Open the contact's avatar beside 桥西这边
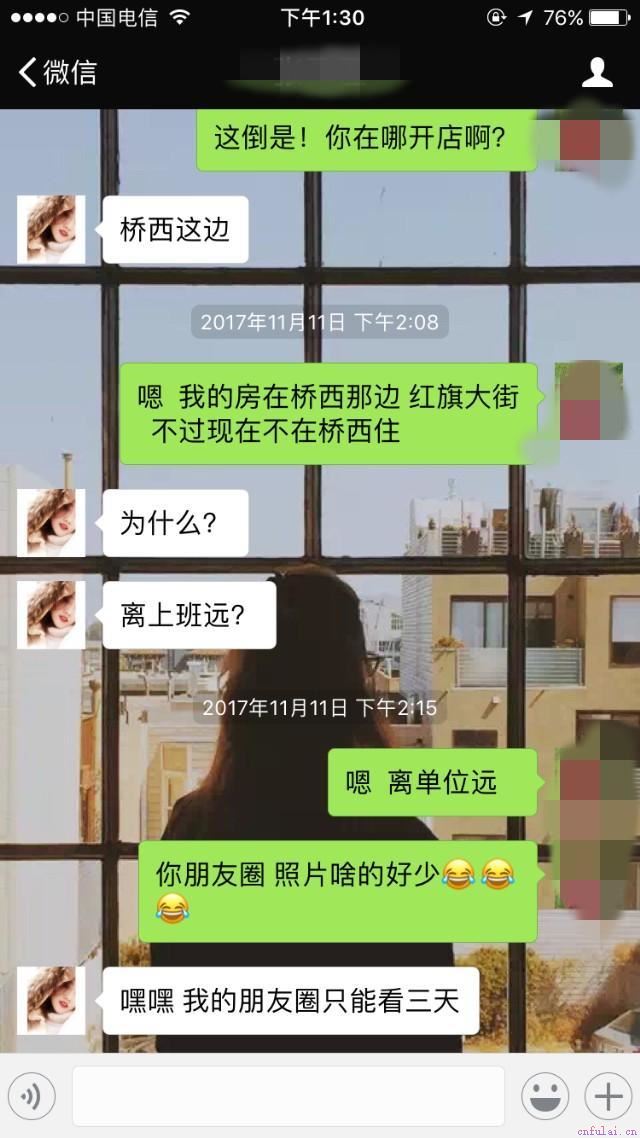 51,230
